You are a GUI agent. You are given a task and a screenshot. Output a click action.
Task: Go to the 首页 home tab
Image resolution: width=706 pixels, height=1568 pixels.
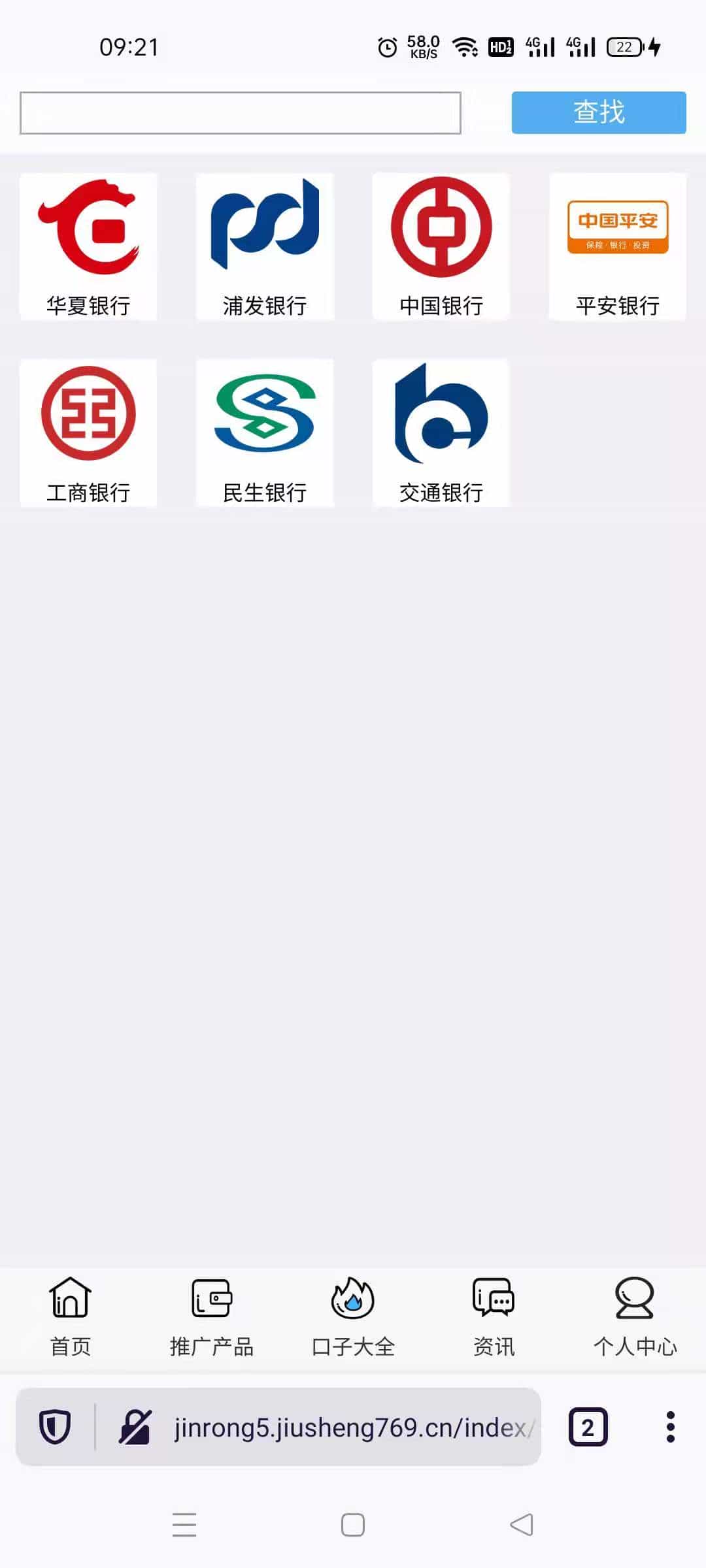71,1318
